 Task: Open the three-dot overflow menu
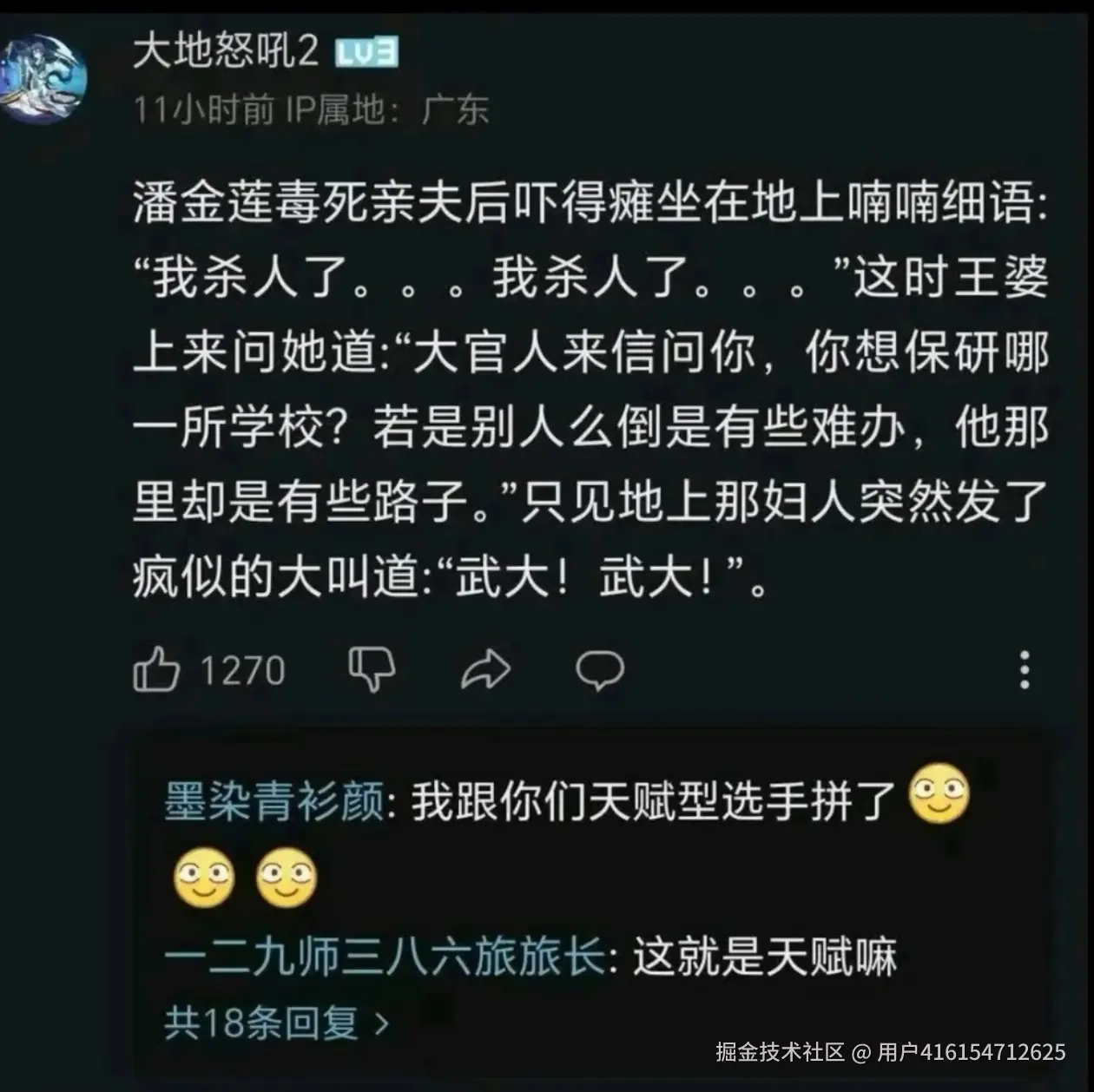tap(1025, 669)
